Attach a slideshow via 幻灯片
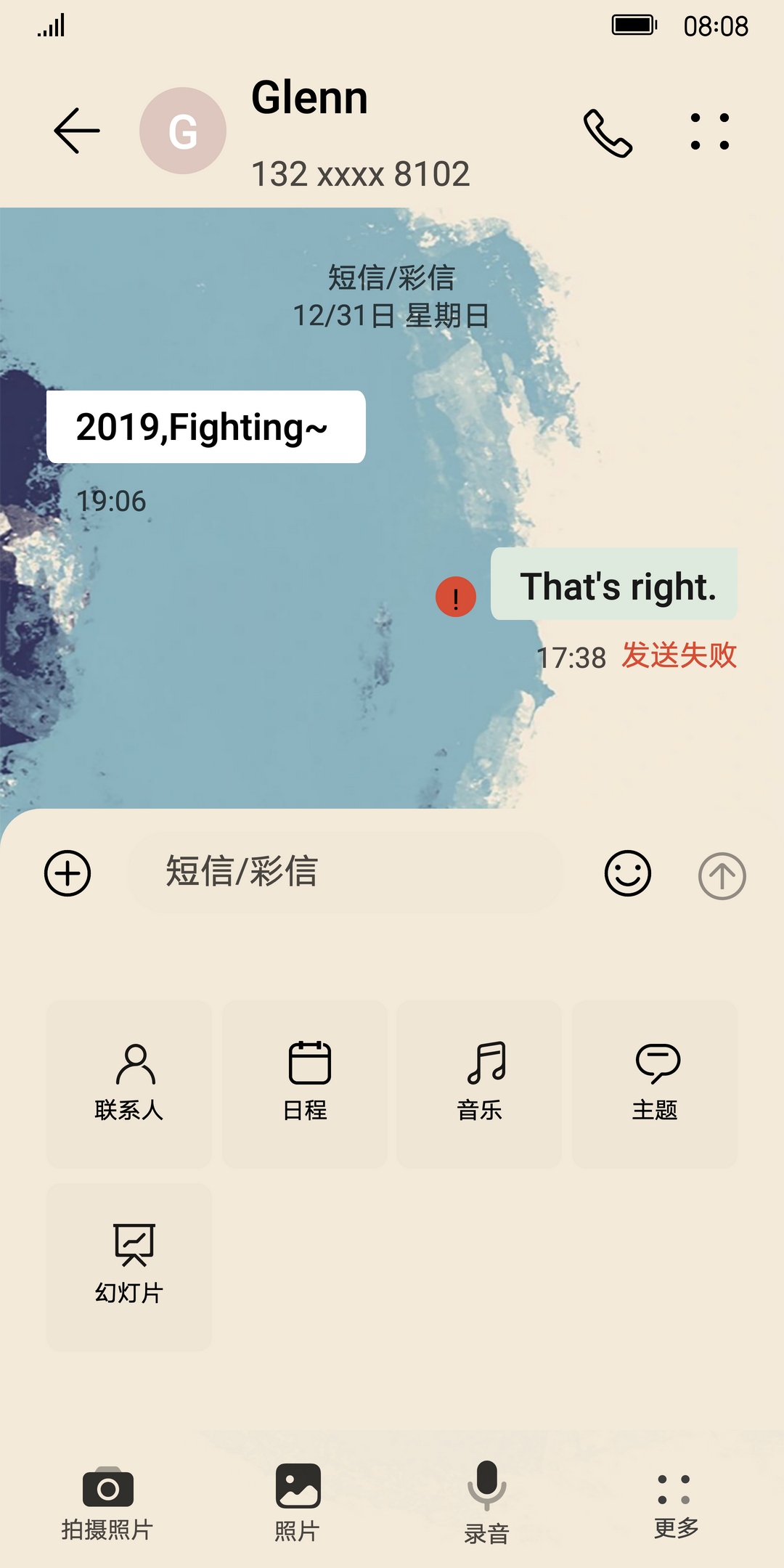 coord(129,1266)
